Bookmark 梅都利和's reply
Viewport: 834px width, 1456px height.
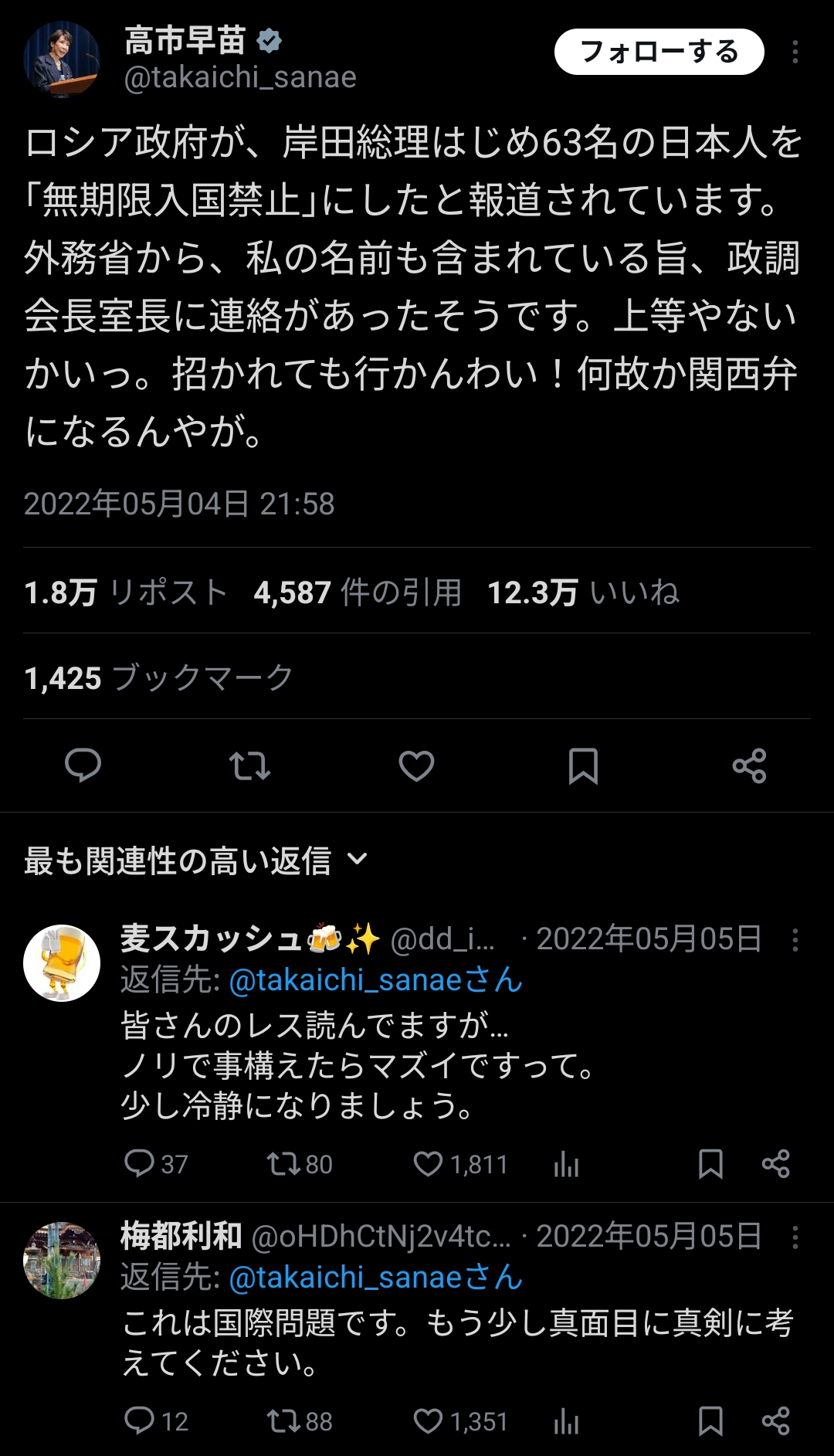point(710,1421)
